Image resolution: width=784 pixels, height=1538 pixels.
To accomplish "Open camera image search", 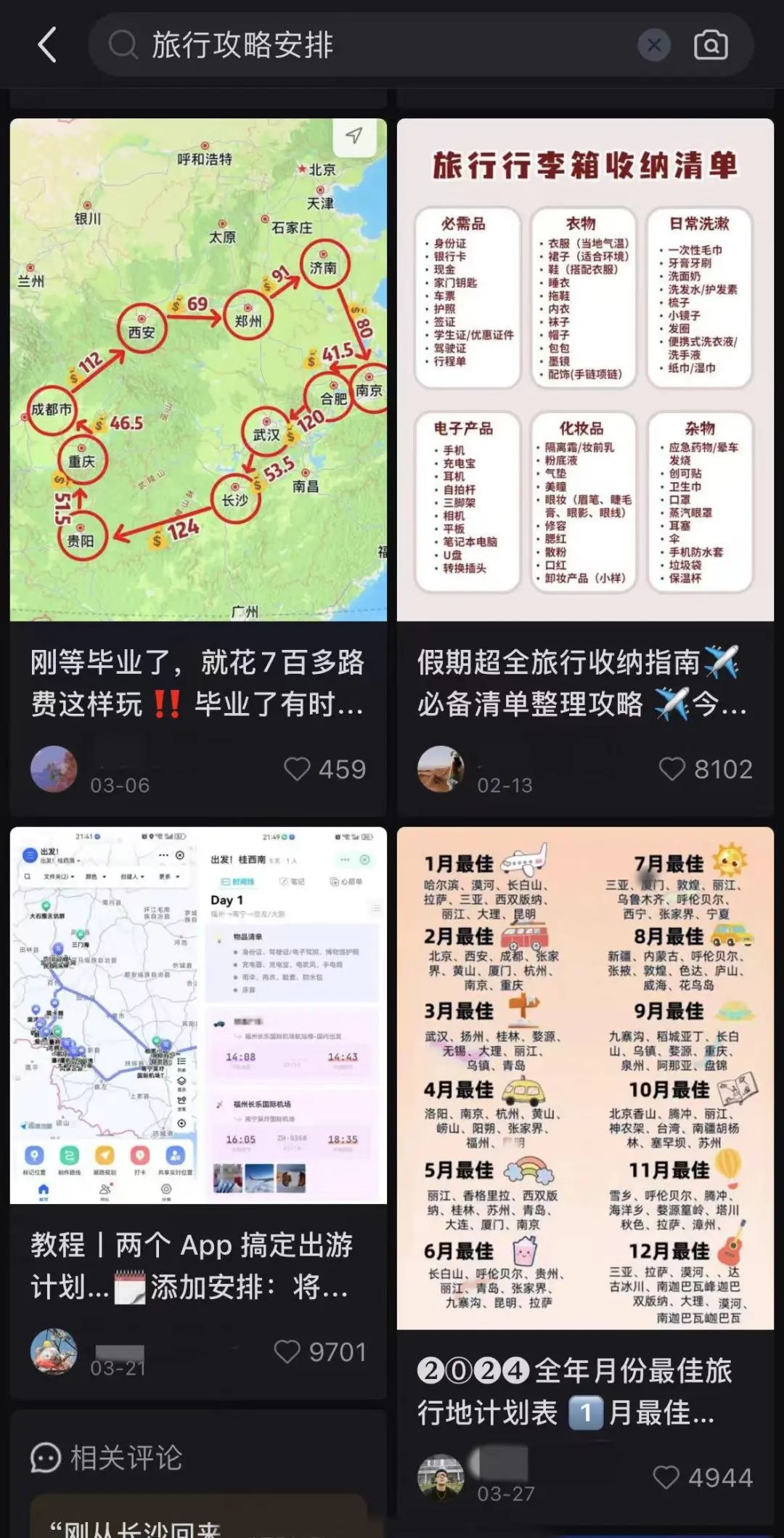I will [711, 45].
